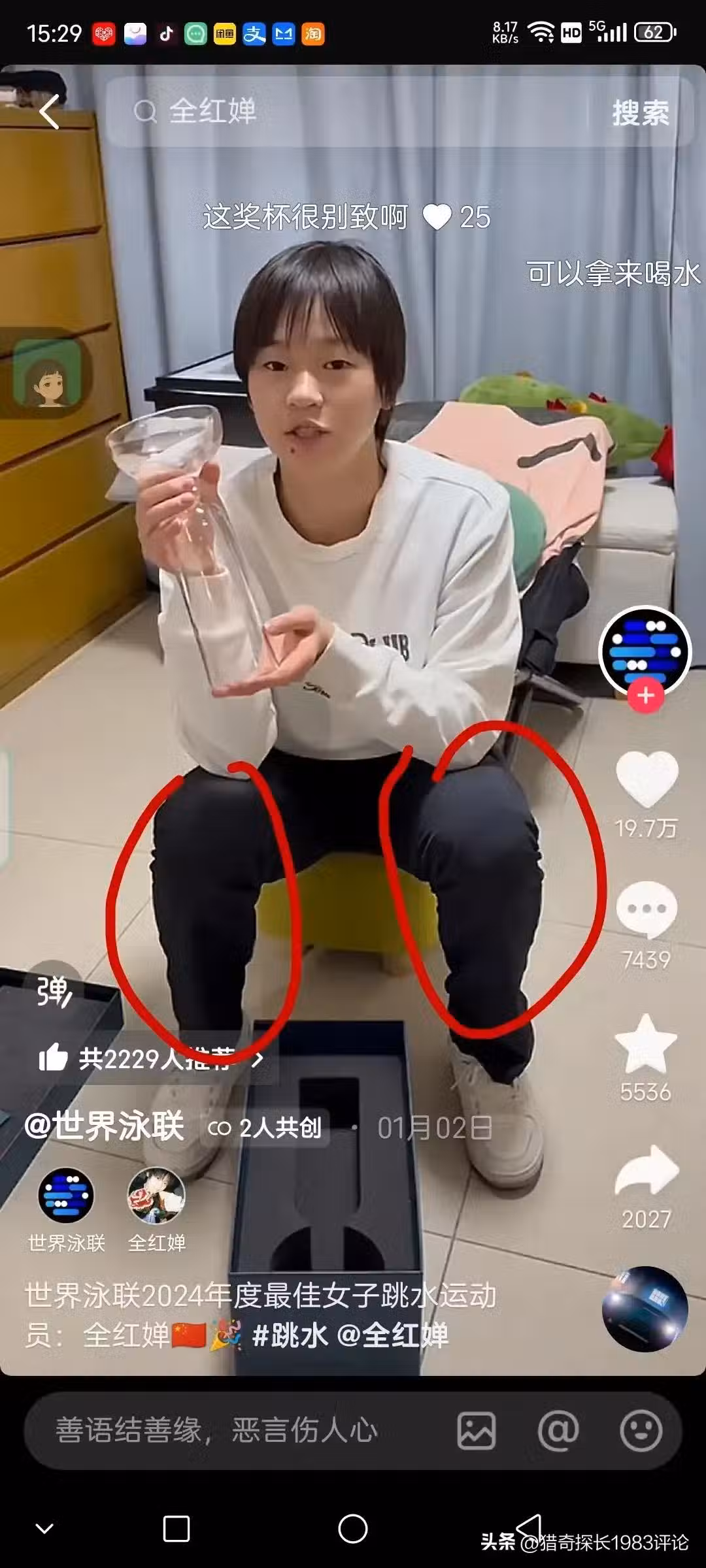The width and height of the screenshot is (706, 1568).
Task: Share this video via the arrow icon
Action: (647, 1171)
